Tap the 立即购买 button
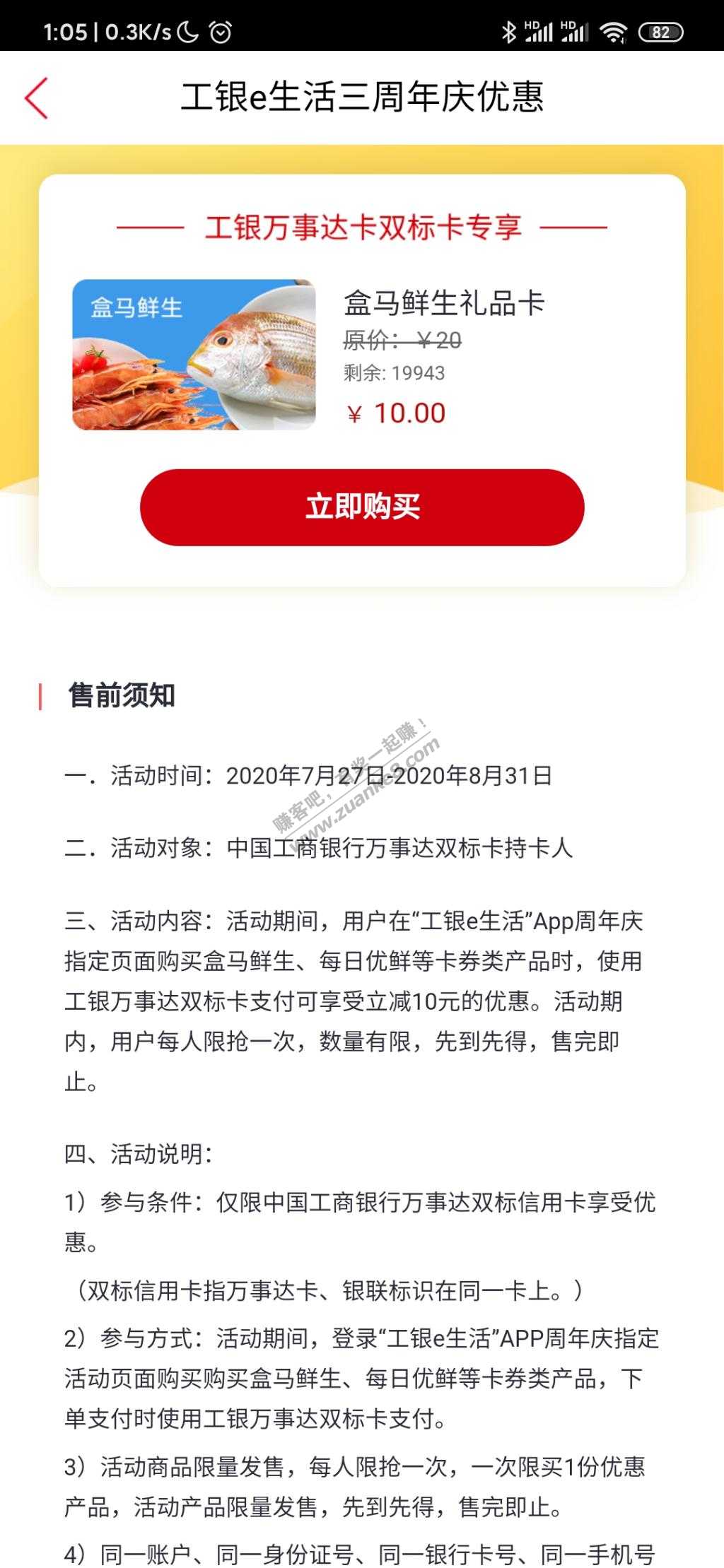 point(362,507)
